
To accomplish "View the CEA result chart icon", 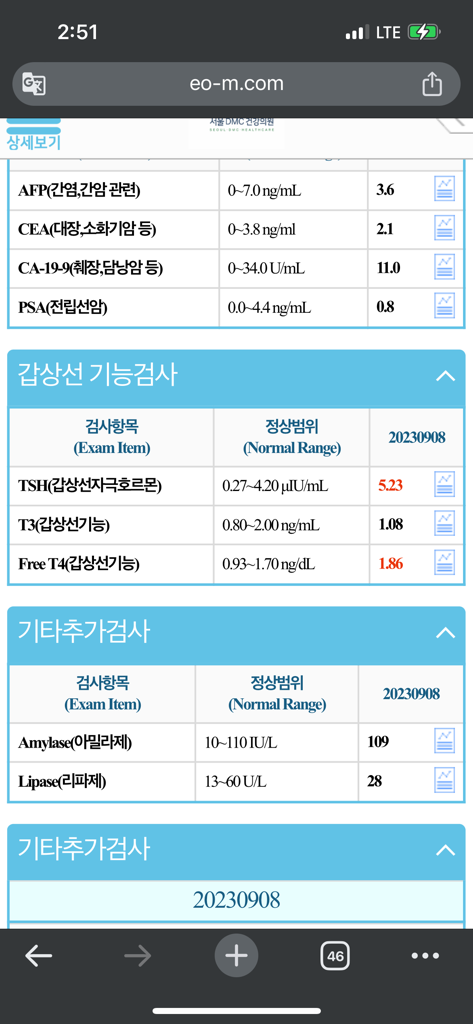I will 444,229.
